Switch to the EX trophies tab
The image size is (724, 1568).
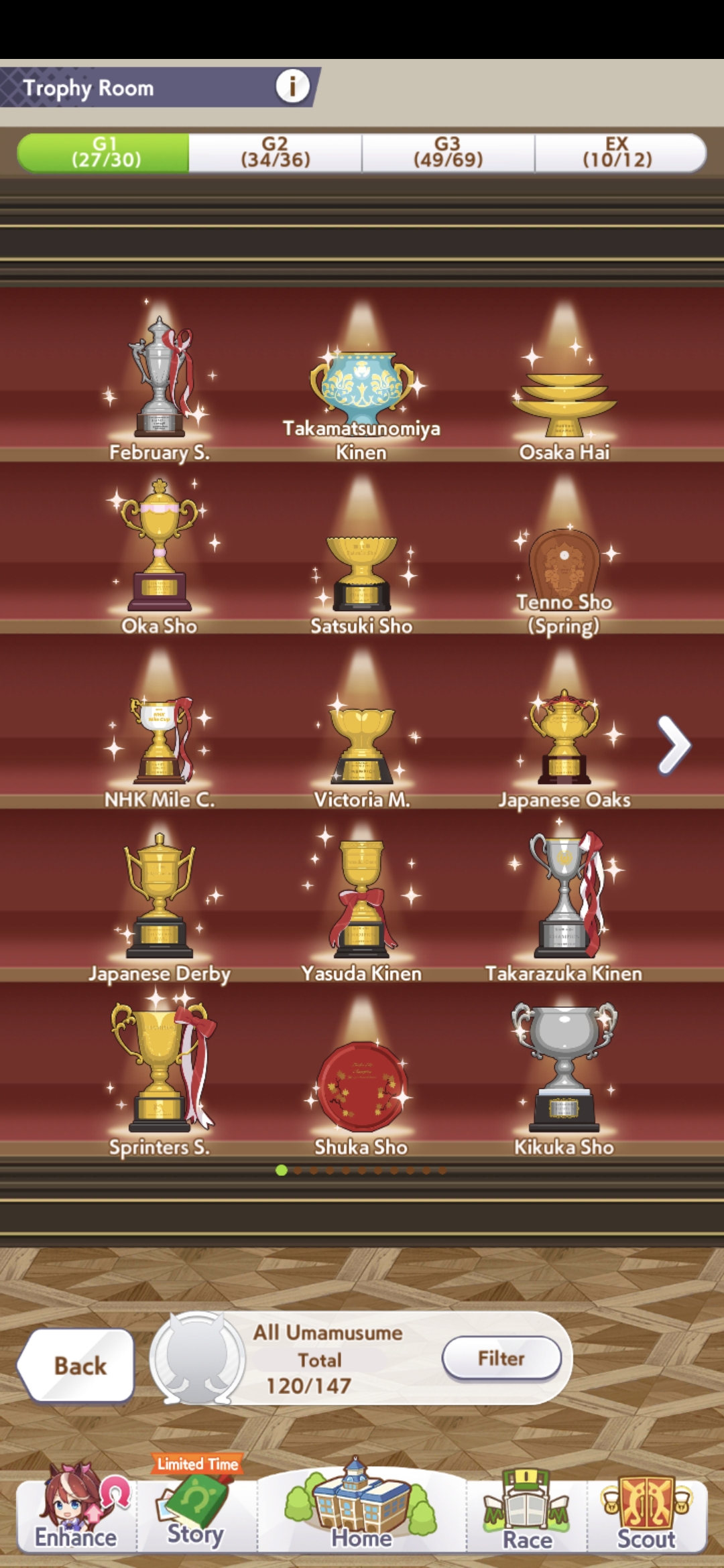click(618, 153)
